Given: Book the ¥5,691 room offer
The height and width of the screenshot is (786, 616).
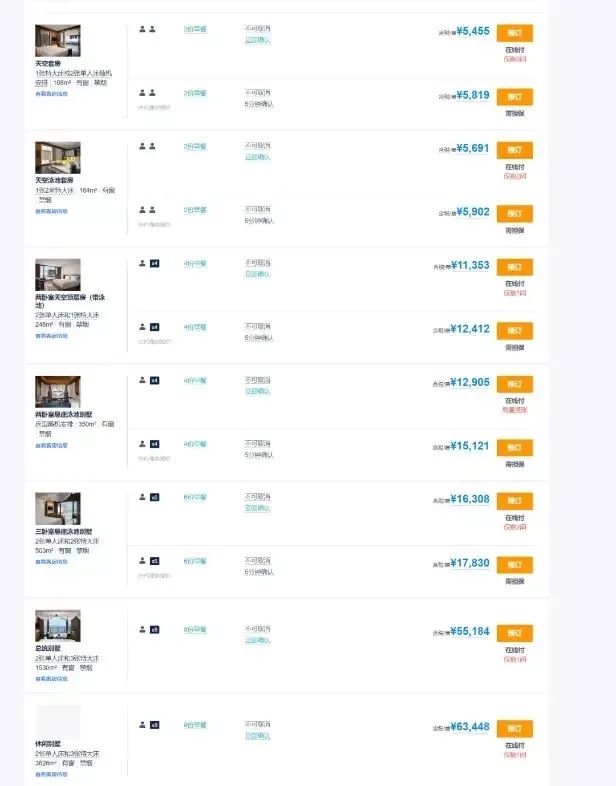Looking at the screenshot, I should coord(514,150).
